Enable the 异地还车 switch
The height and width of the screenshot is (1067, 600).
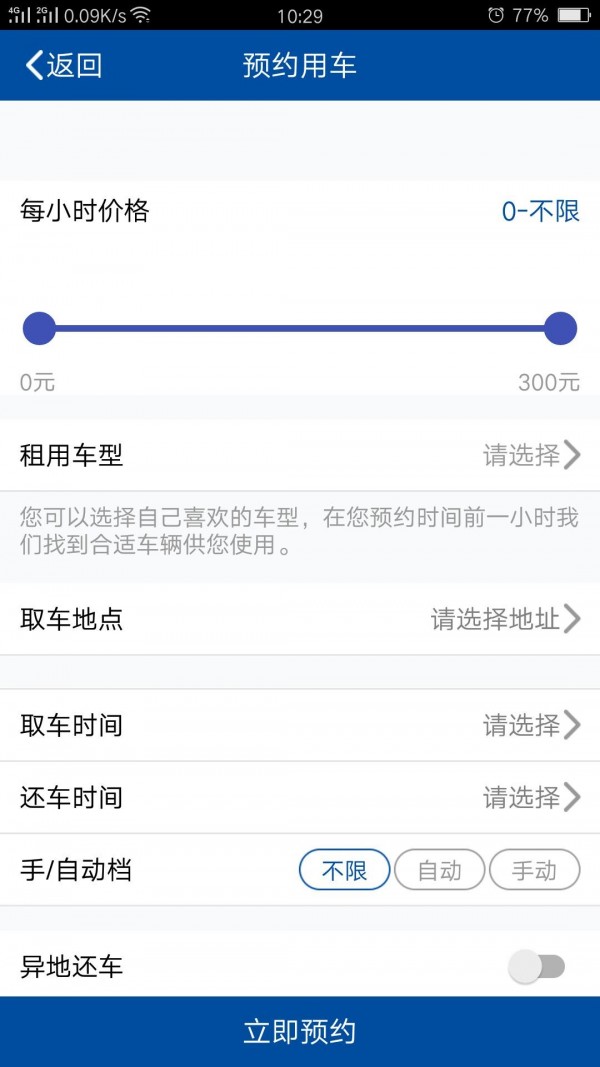[537, 967]
